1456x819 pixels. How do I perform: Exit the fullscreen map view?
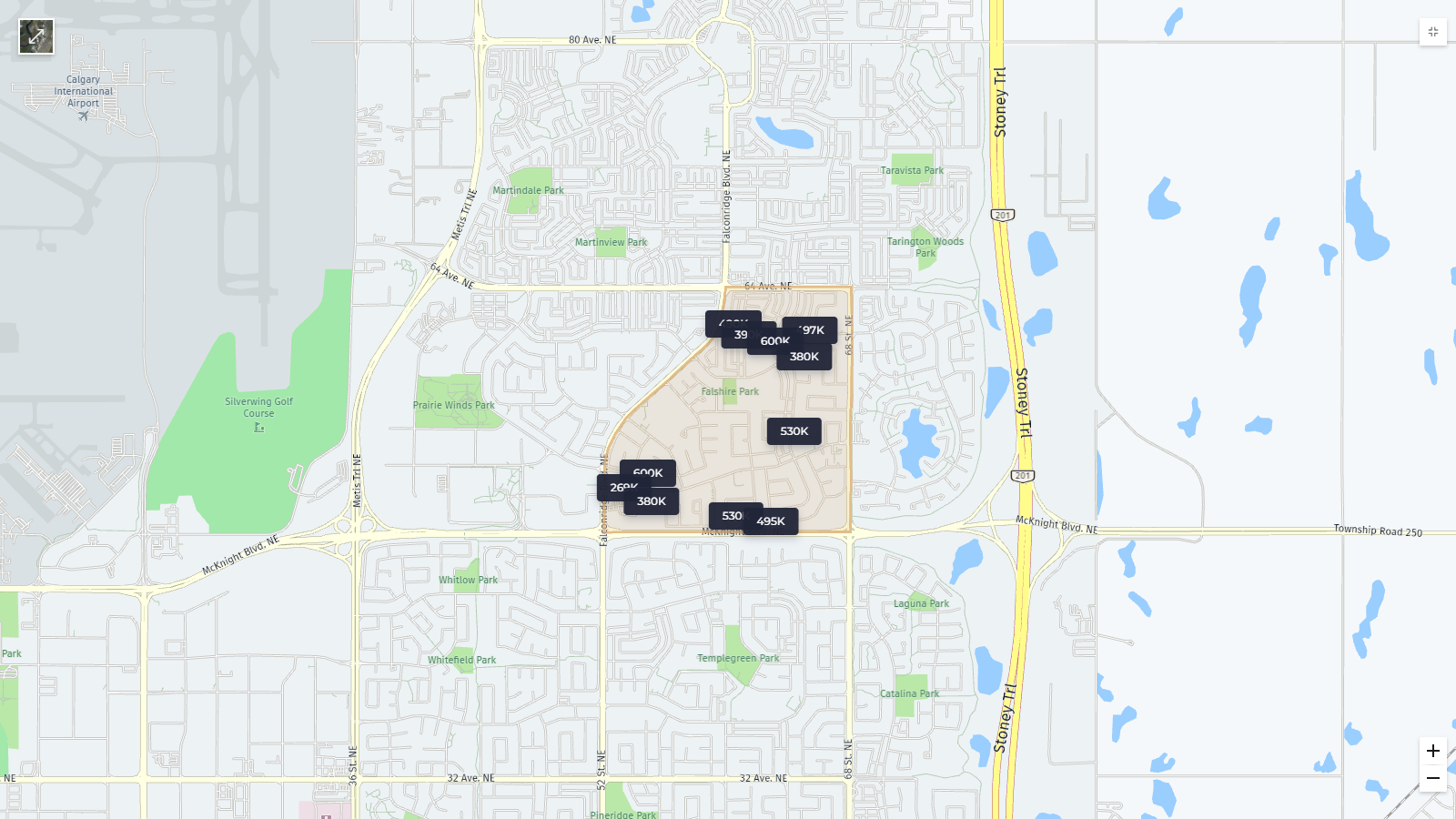coord(1432,32)
